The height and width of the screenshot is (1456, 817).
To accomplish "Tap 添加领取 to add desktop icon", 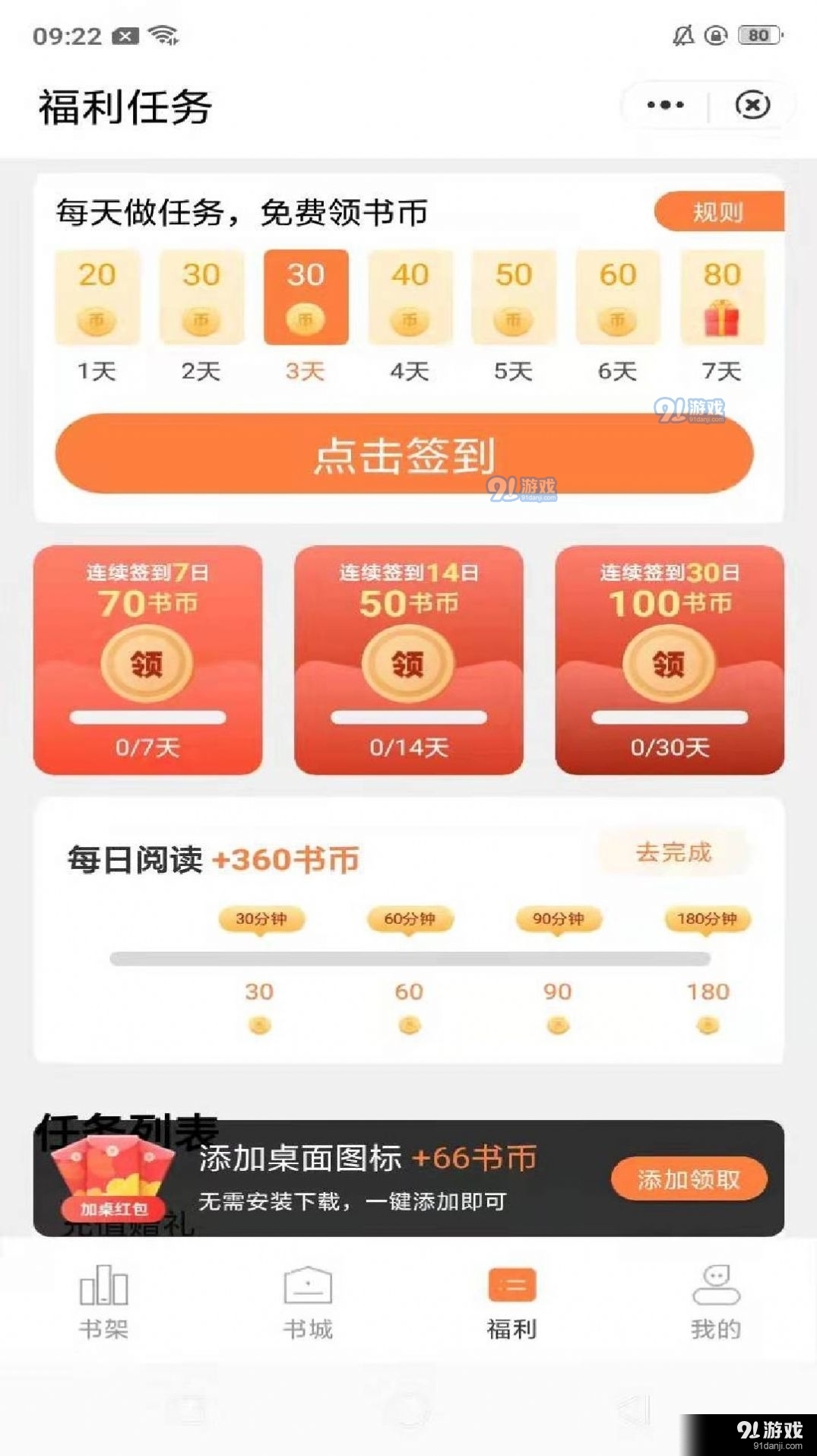I will point(689,1176).
